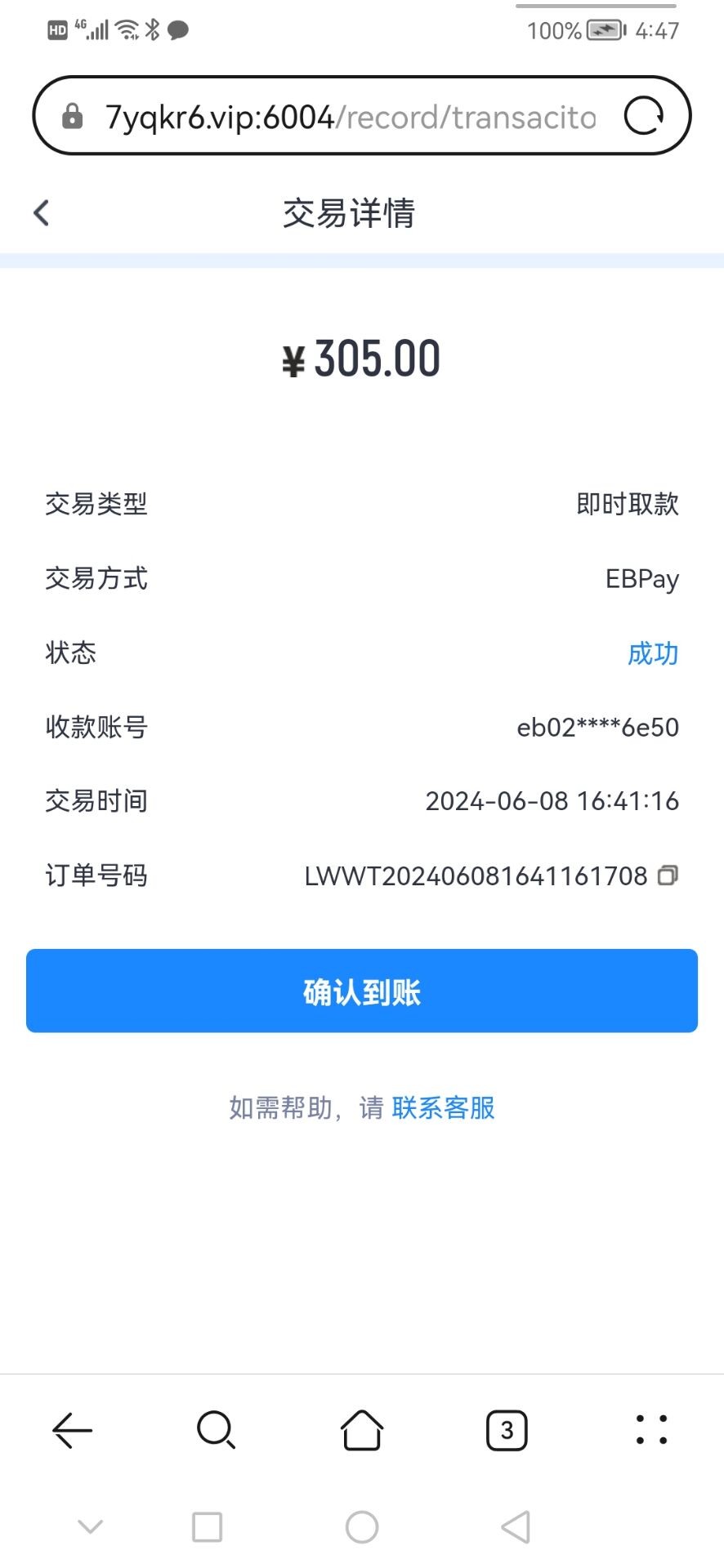Open recent apps with the square button

click(207, 1526)
